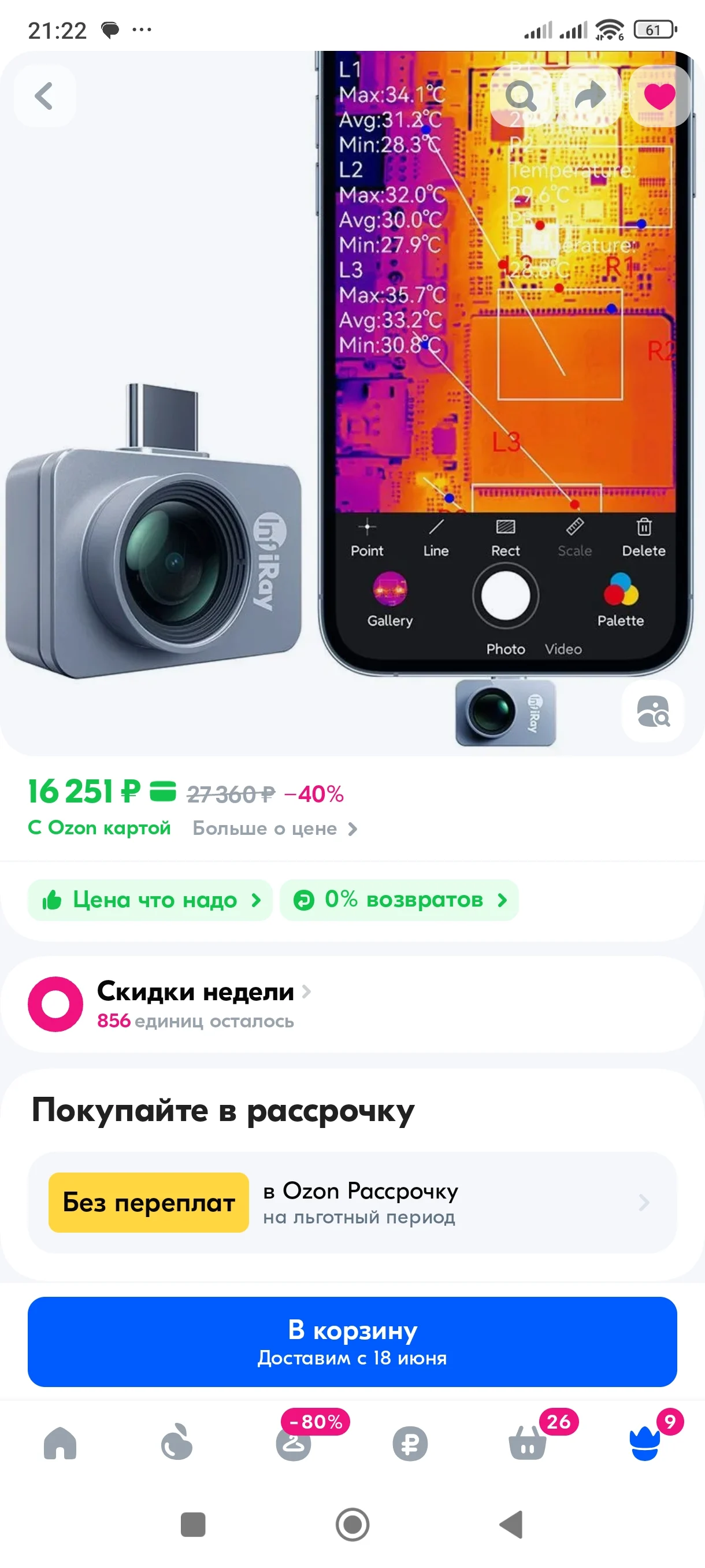Image resolution: width=705 pixels, height=1568 pixels.
Task: Find similar items via the image search icon
Action: [652, 711]
